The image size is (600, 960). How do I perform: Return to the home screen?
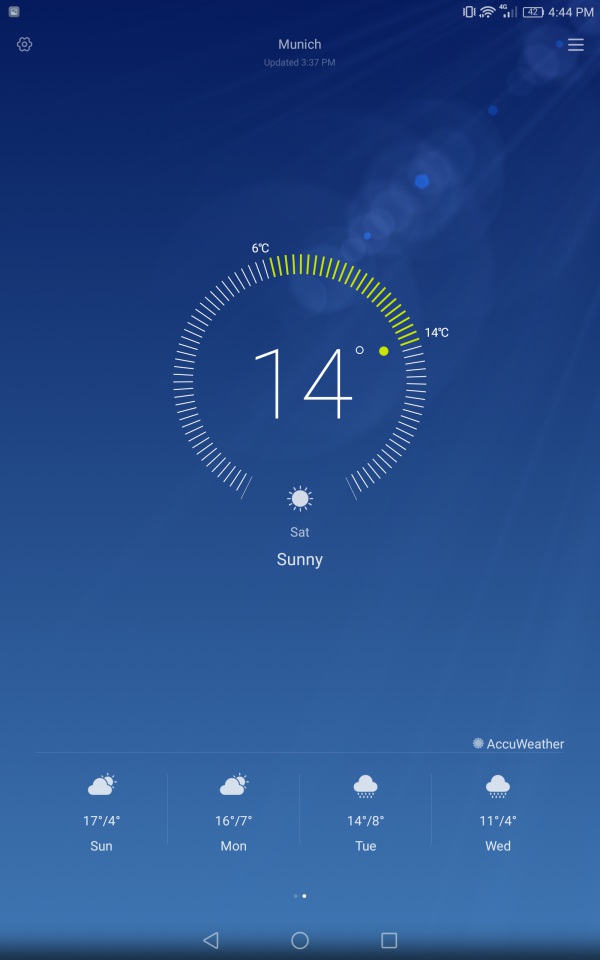tap(300, 940)
